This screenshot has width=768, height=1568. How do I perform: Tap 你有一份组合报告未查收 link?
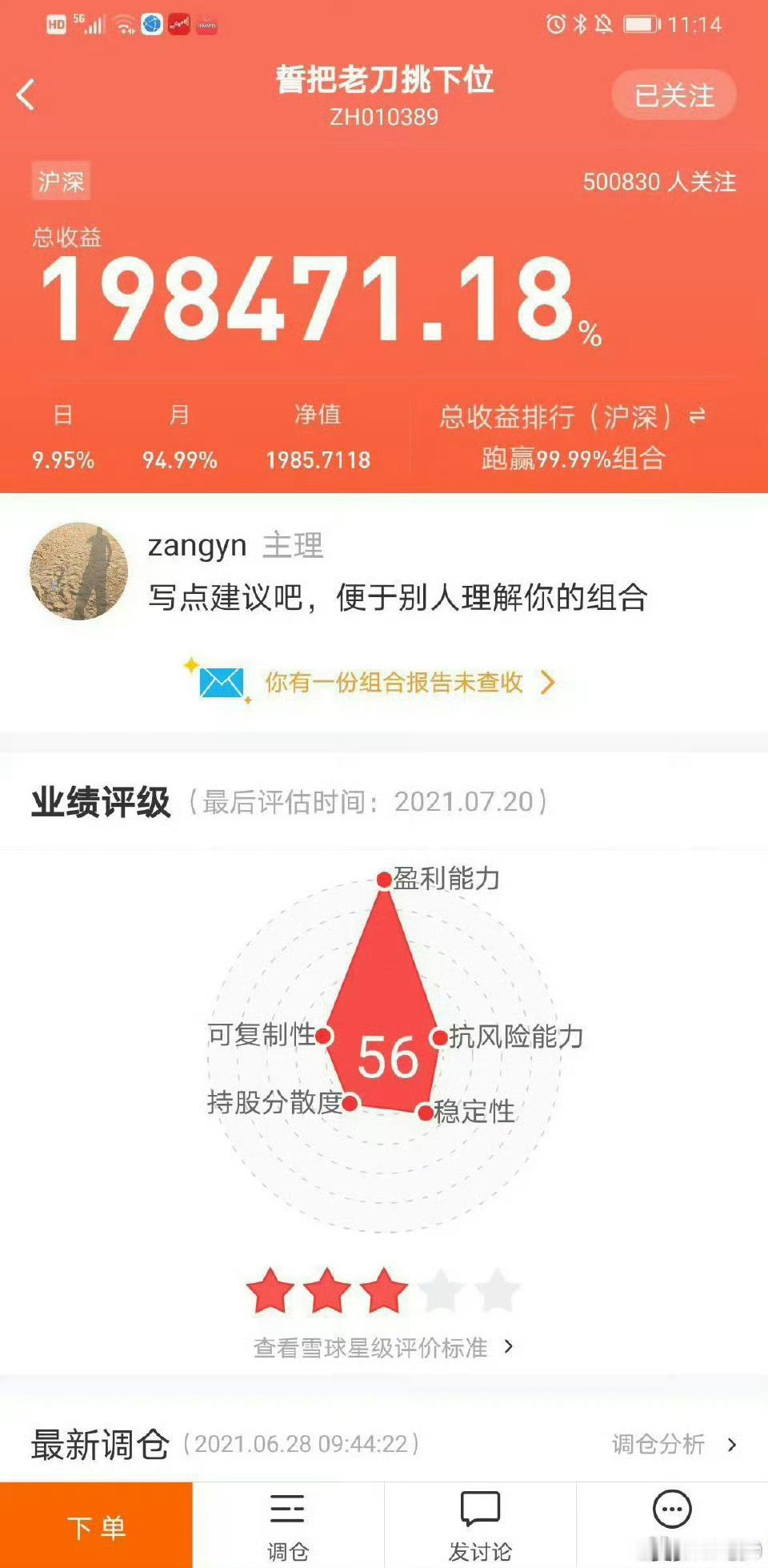(x=394, y=683)
